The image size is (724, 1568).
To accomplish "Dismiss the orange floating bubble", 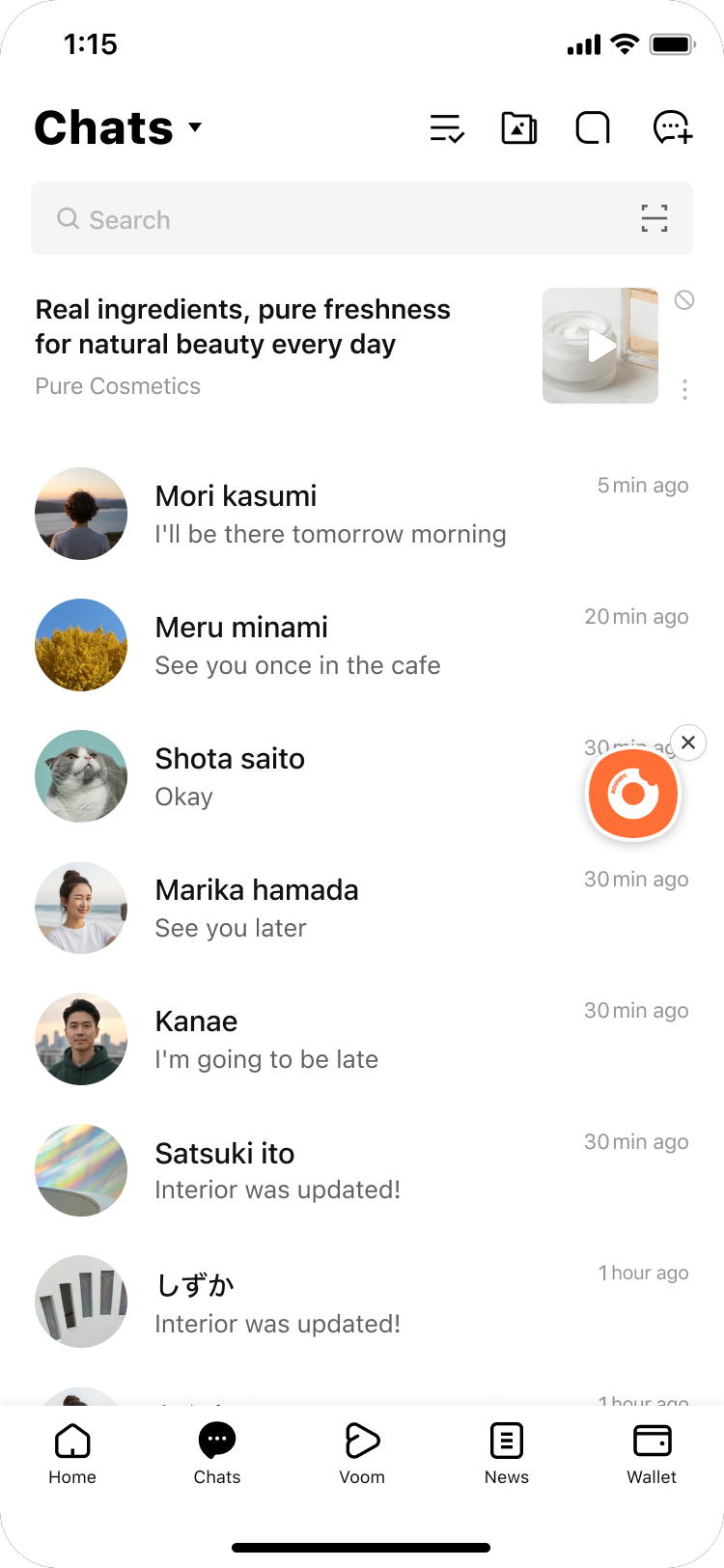I will 688,742.
